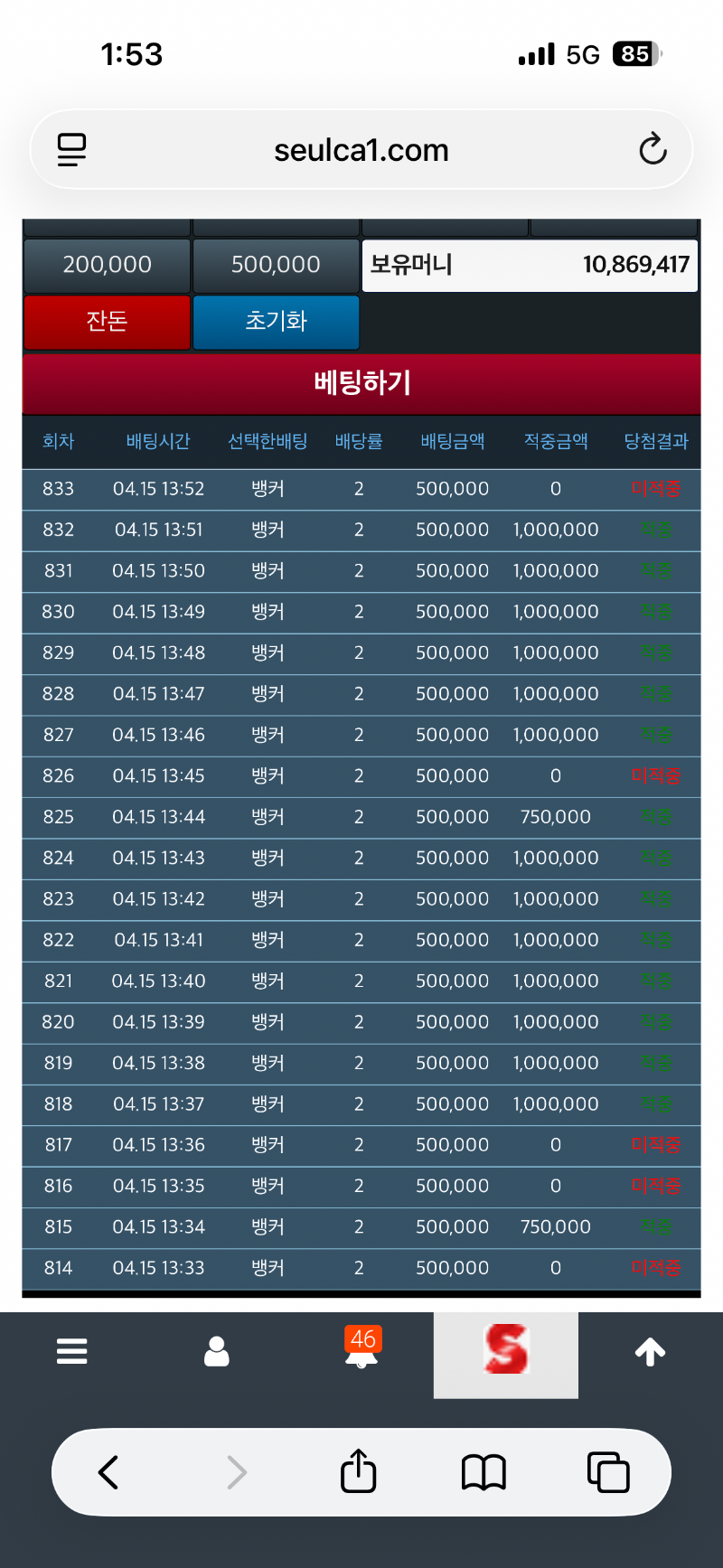This screenshot has height=1568, width=723.
Task: Select the 500,000 amount button
Action: pos(276,265)
